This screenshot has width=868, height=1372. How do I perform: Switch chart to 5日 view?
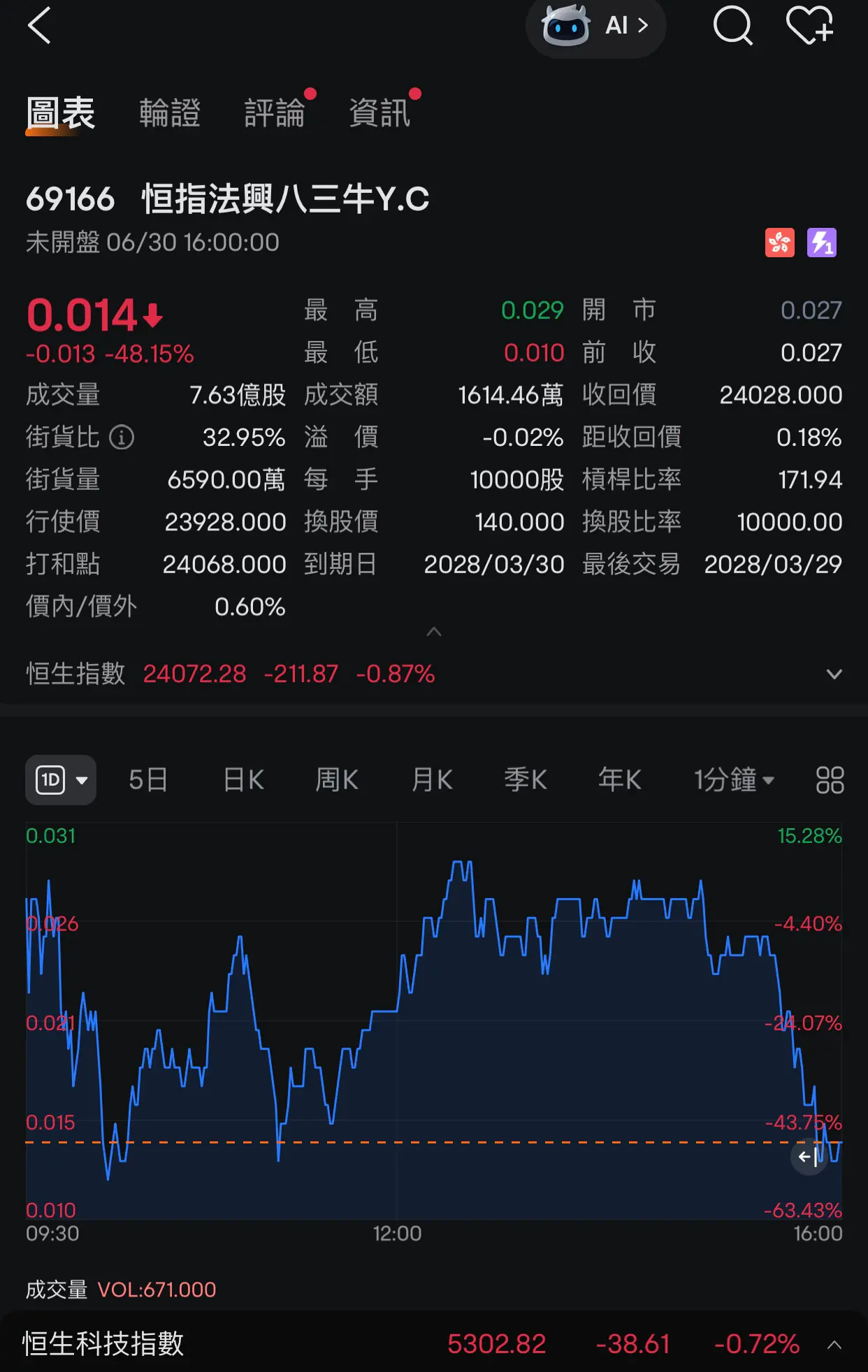pos(148,780)
